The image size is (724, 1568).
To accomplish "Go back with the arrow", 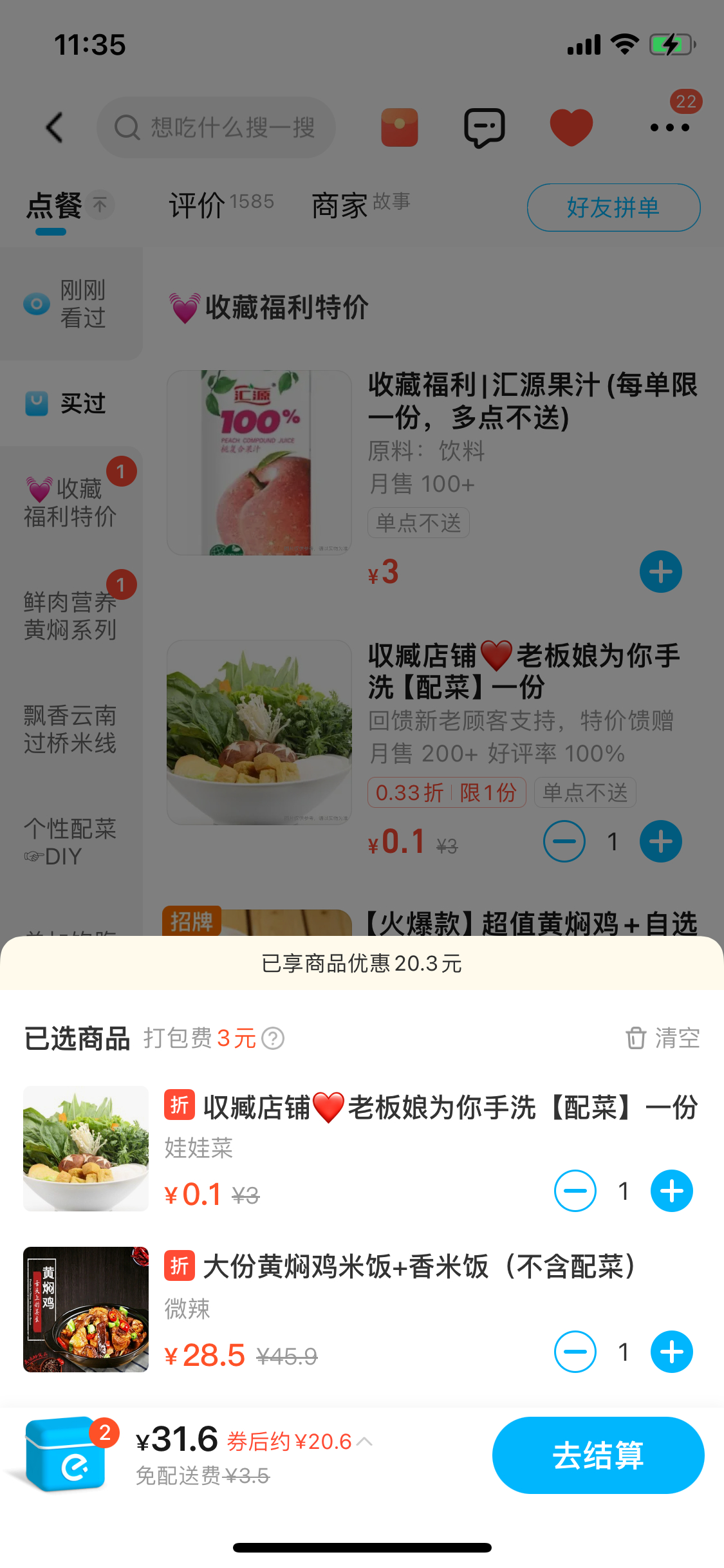I will pyautogui.click(x=55, y=127).
